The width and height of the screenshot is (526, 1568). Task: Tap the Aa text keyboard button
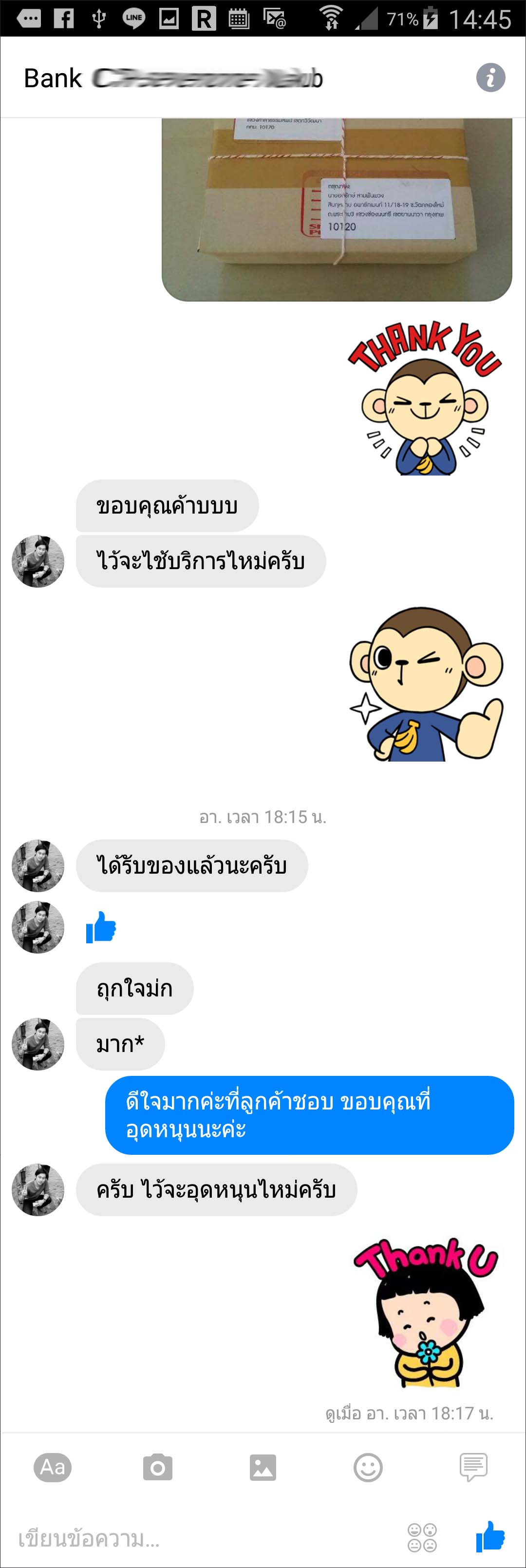[x=52, y=1468]
